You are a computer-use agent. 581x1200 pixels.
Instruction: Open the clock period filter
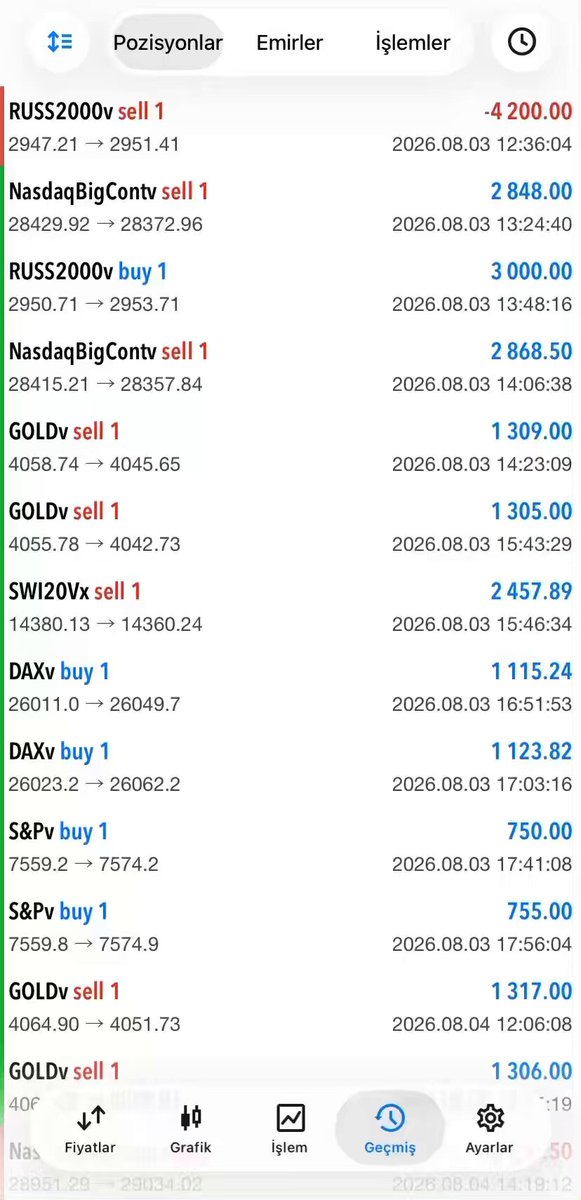(521, 41)
